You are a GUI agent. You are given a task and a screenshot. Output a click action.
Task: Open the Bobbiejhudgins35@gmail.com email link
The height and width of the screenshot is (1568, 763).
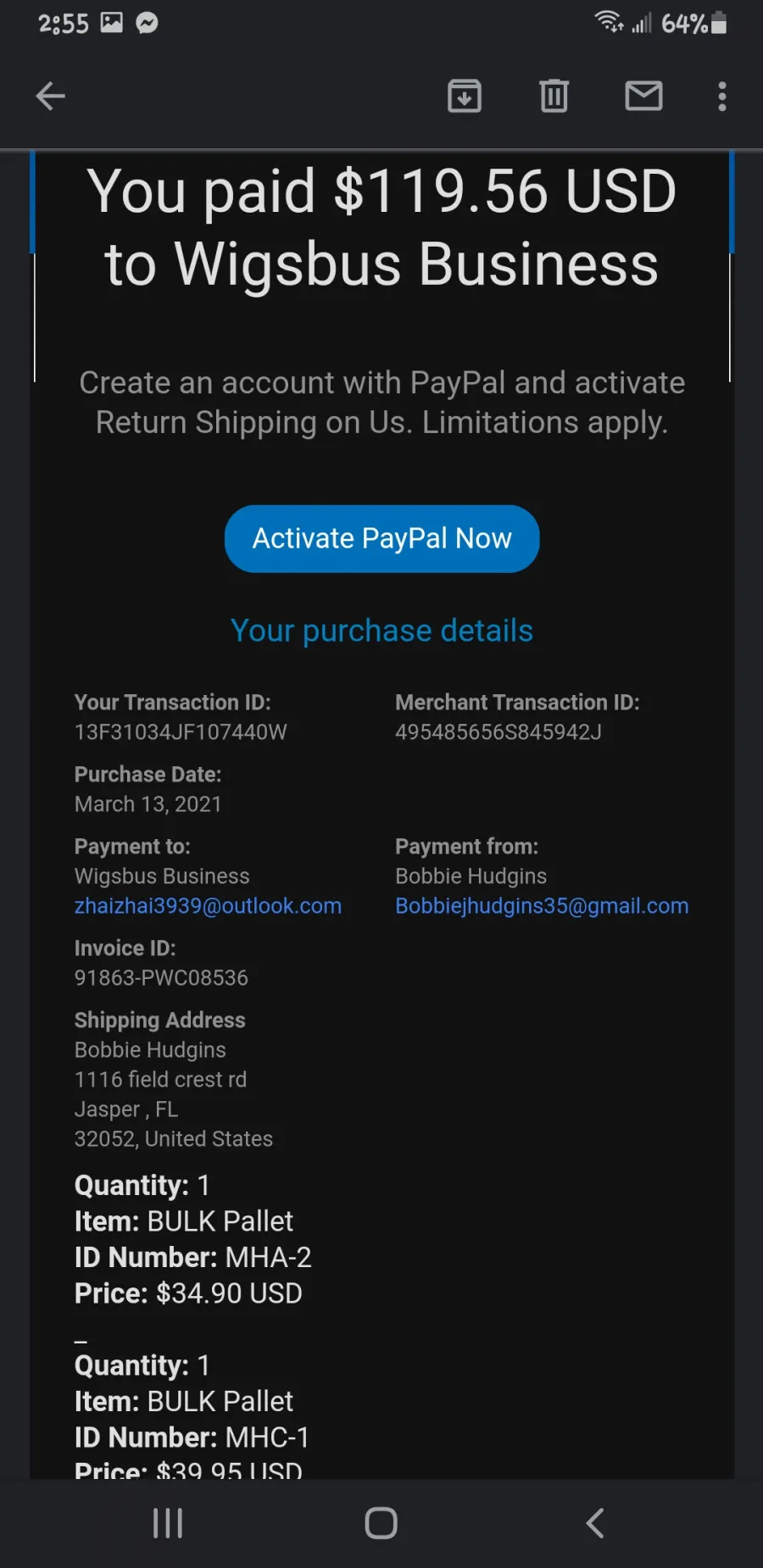[x=542, y=906]
